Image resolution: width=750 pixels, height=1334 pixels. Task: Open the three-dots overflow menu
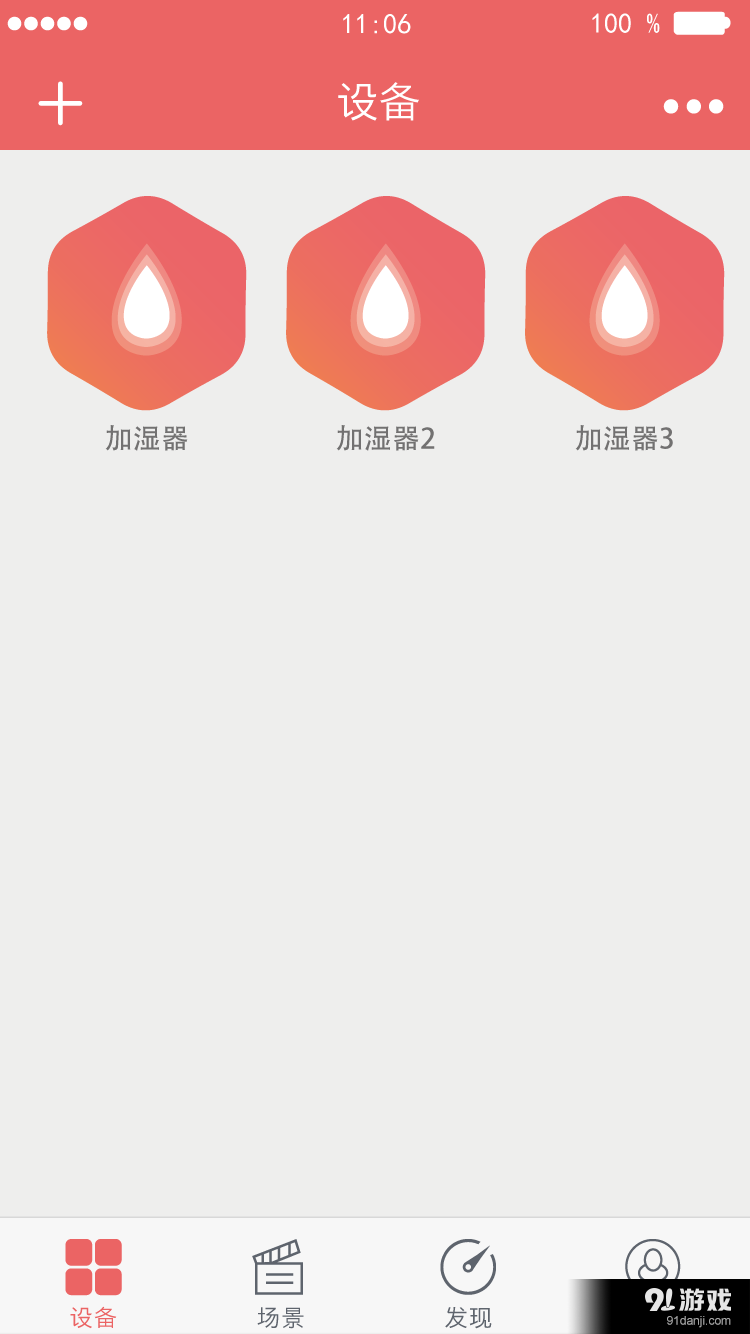click(694, 106)
